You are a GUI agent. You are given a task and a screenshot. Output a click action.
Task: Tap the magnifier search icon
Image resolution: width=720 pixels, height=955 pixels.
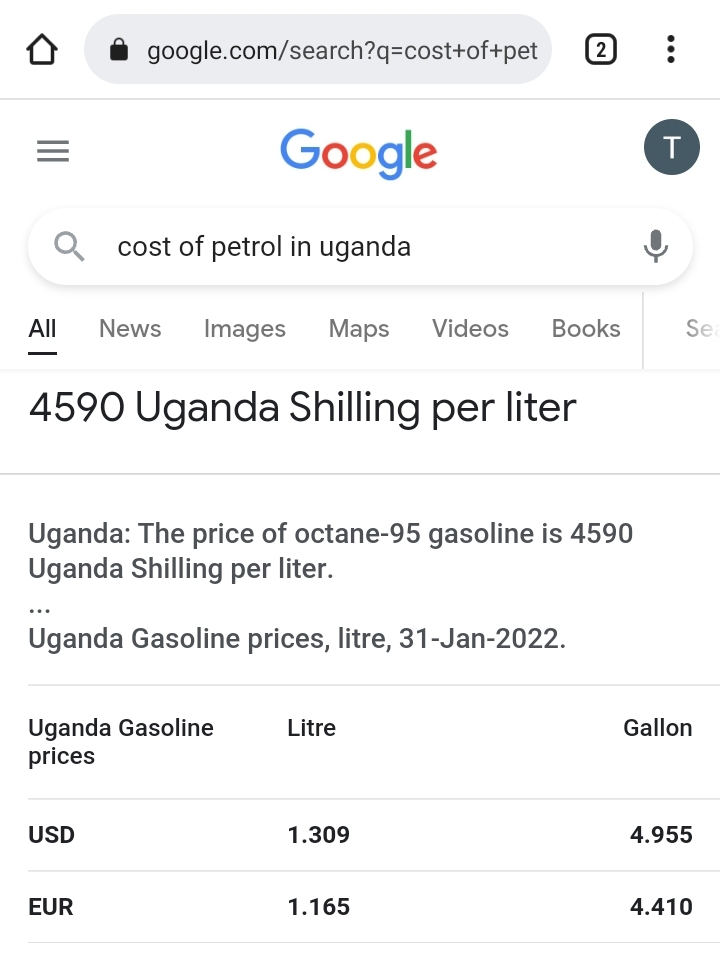pyautogui.click(x=69, y=246)
